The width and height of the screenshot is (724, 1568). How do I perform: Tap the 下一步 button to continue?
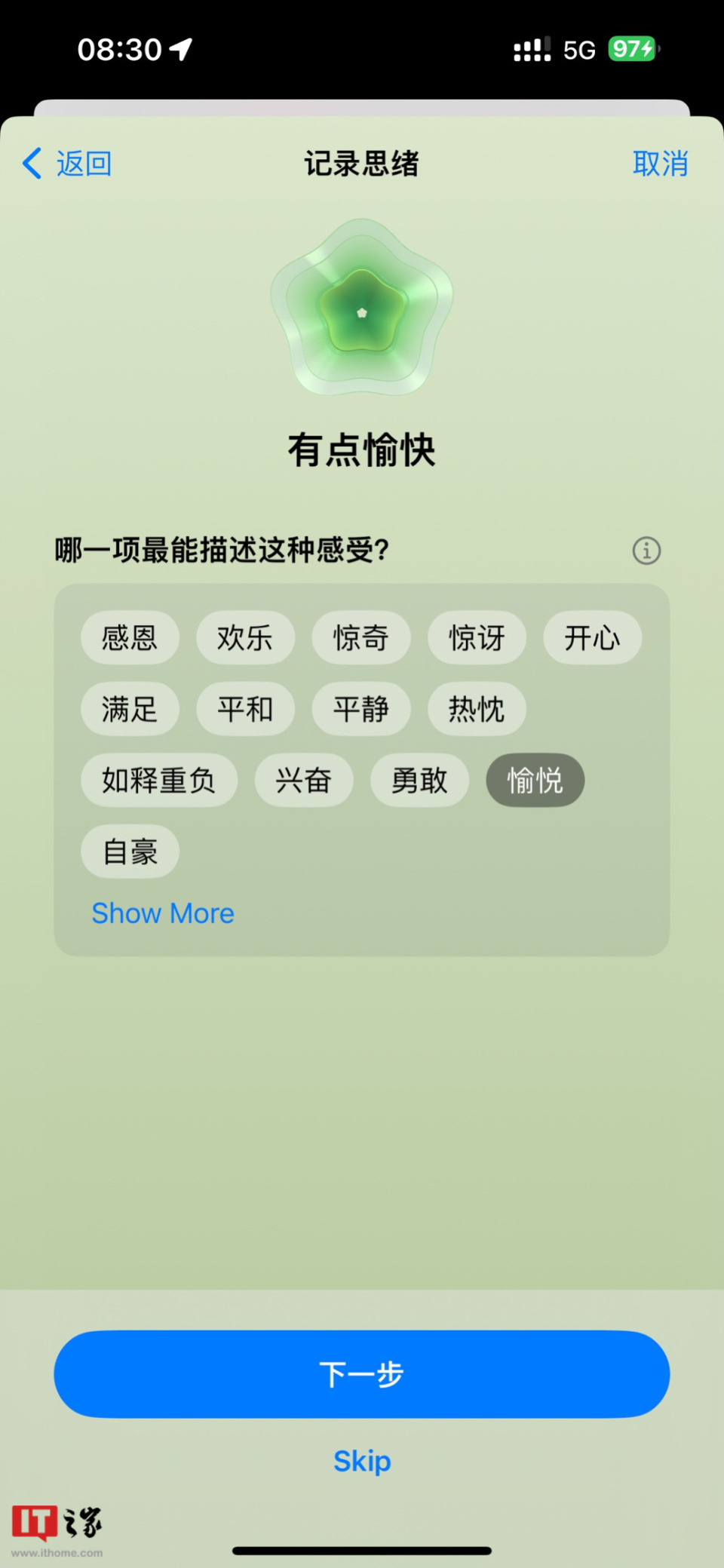point(361,1374)
